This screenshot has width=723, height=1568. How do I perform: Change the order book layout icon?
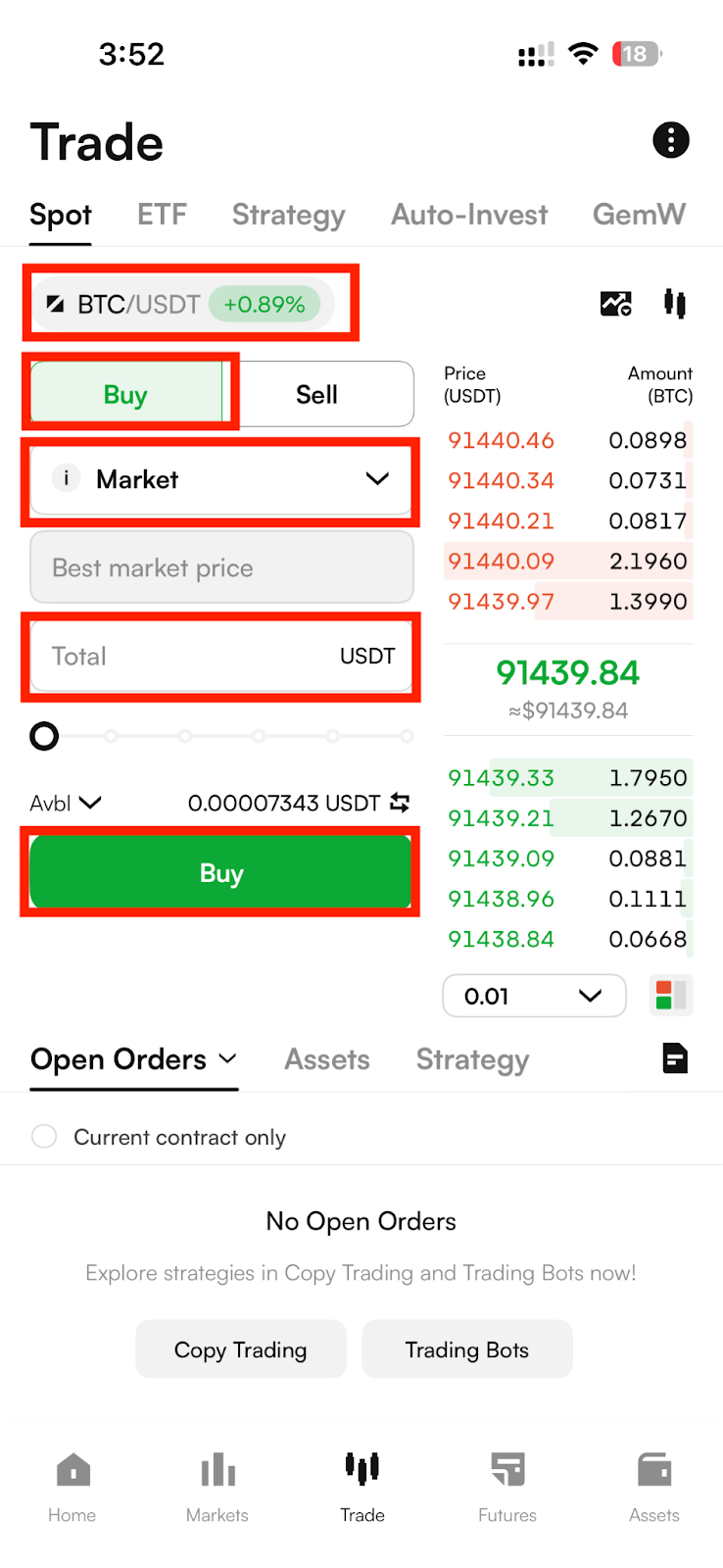pos(671,996)
